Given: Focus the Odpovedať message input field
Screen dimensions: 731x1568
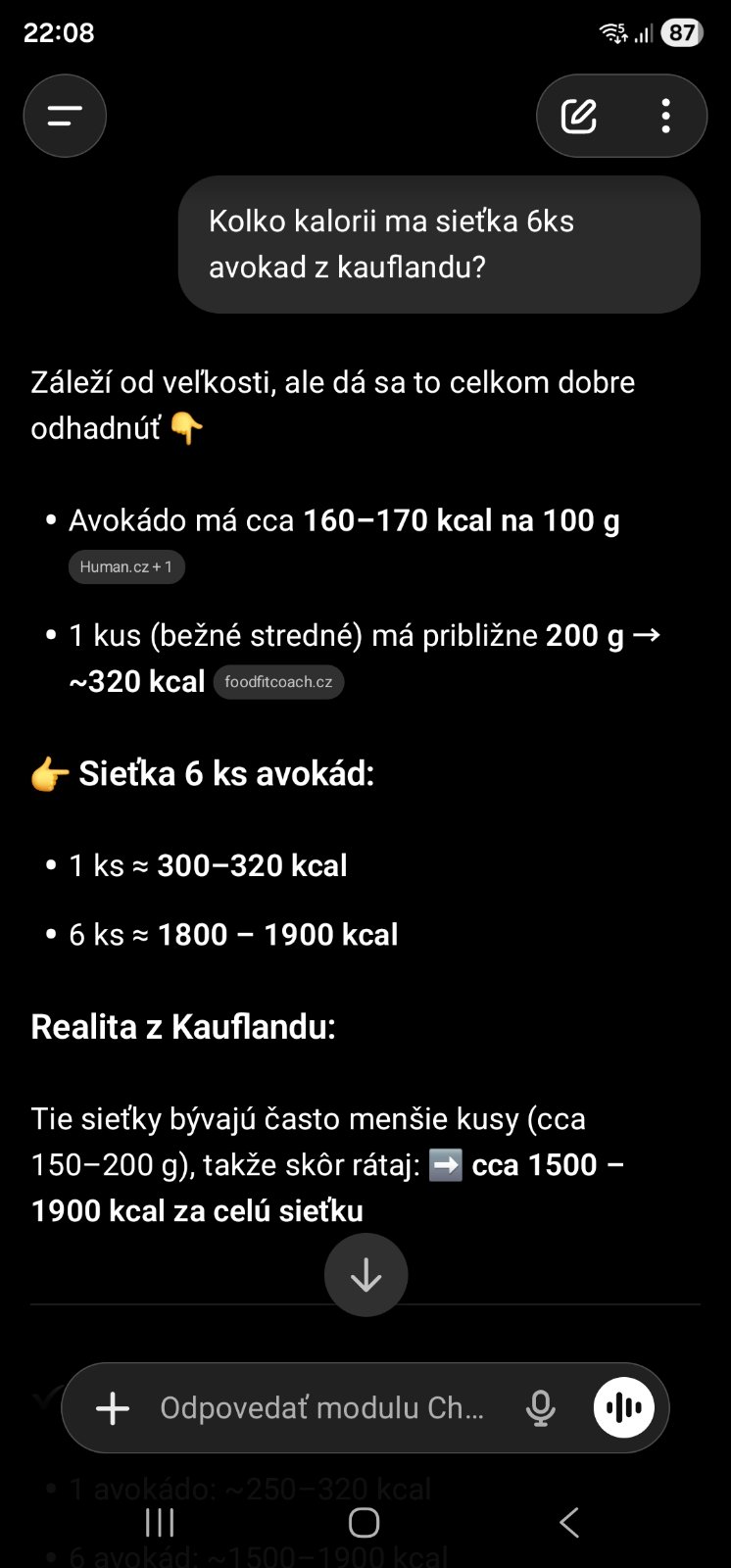Looking at the screenshot, I should 321,1408.
